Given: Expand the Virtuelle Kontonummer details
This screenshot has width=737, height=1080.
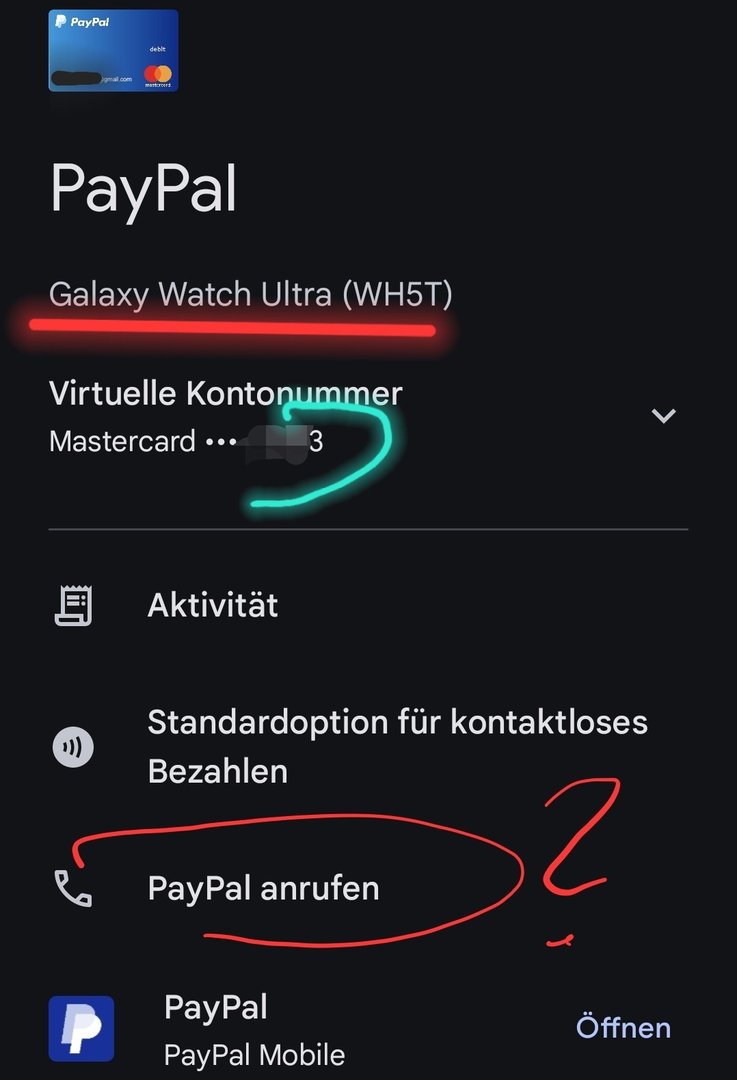Looking at the screenshot, I should tap(664, 416).
